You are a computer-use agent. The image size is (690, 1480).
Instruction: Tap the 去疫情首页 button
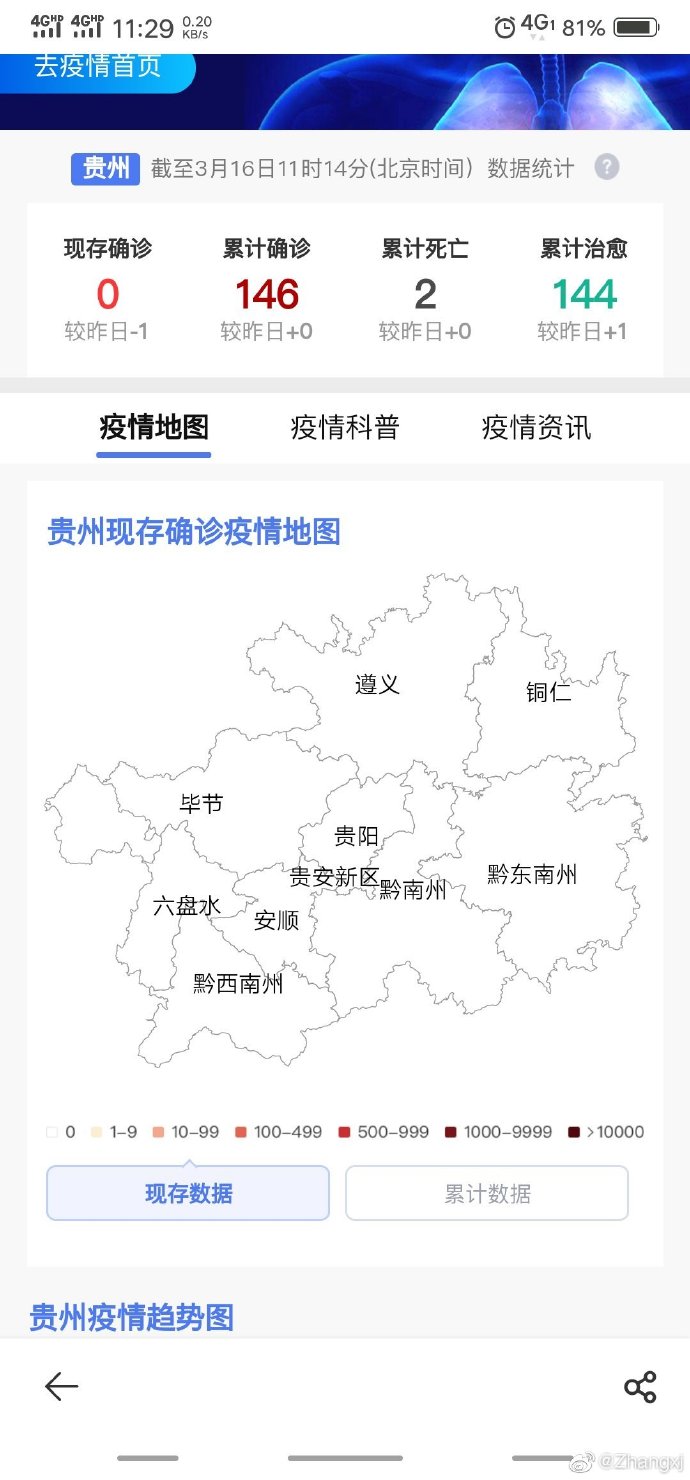pos(97,67)
